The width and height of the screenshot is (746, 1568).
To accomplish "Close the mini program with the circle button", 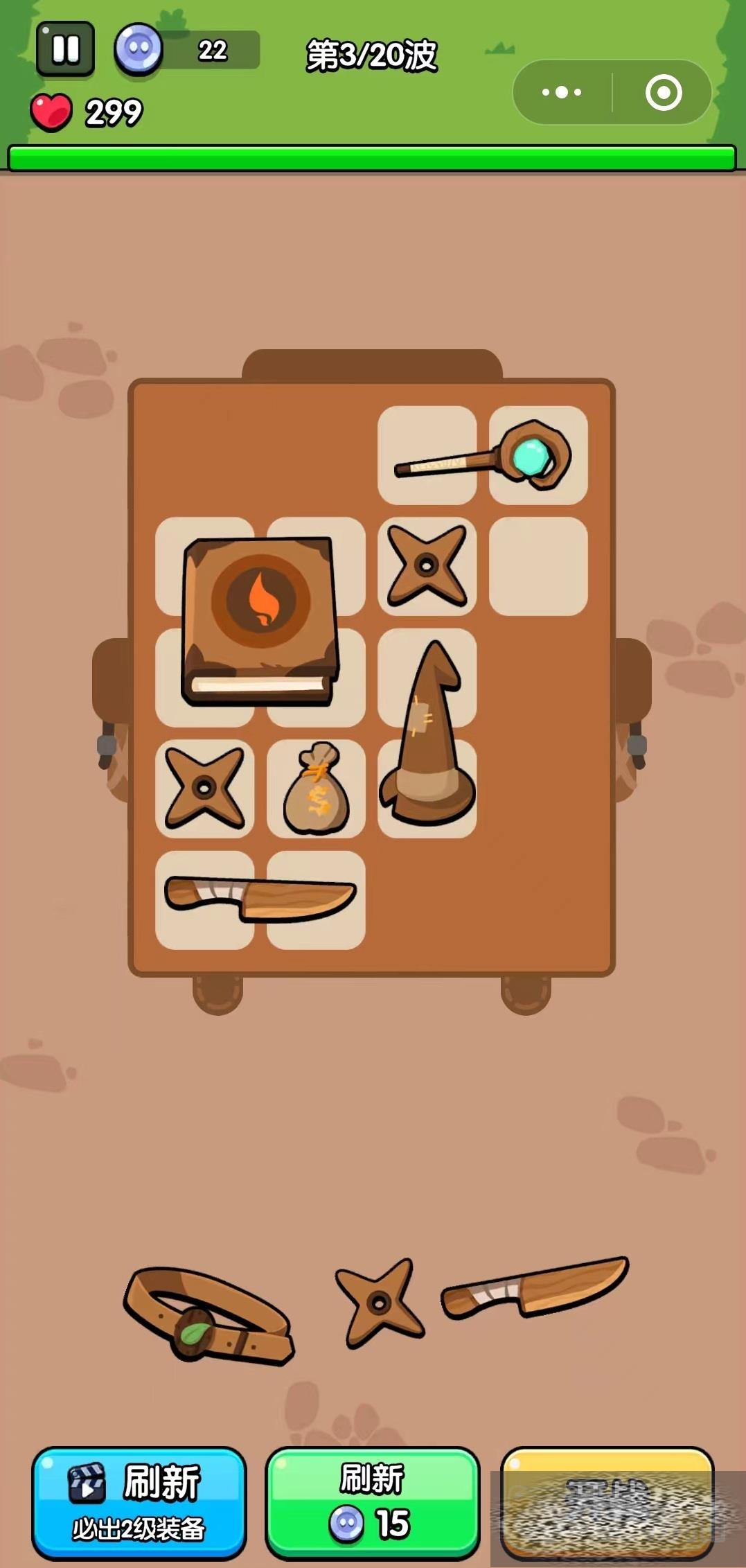I will pyautogui.click(x=663, y=92).
